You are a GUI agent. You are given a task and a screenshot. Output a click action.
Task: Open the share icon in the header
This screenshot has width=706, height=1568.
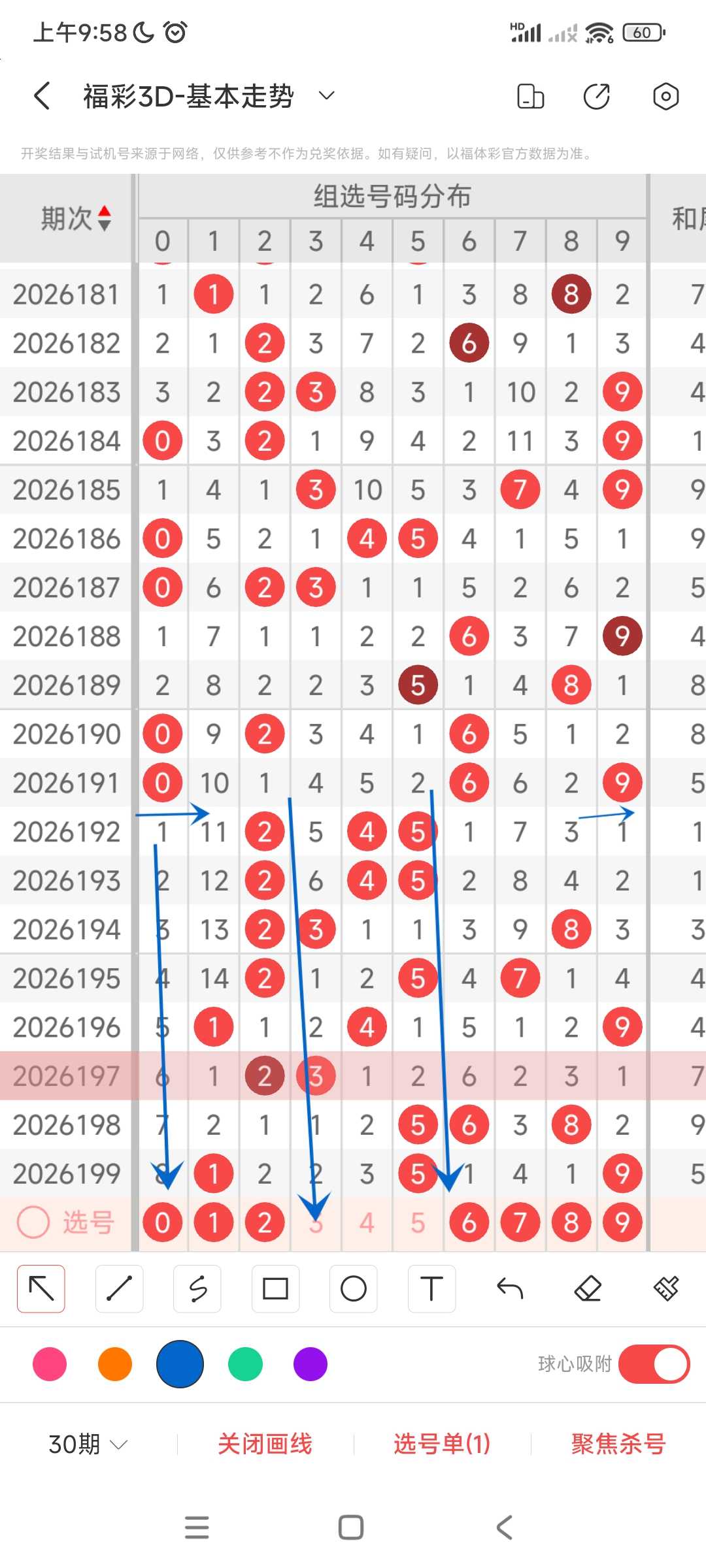(596, 96)
